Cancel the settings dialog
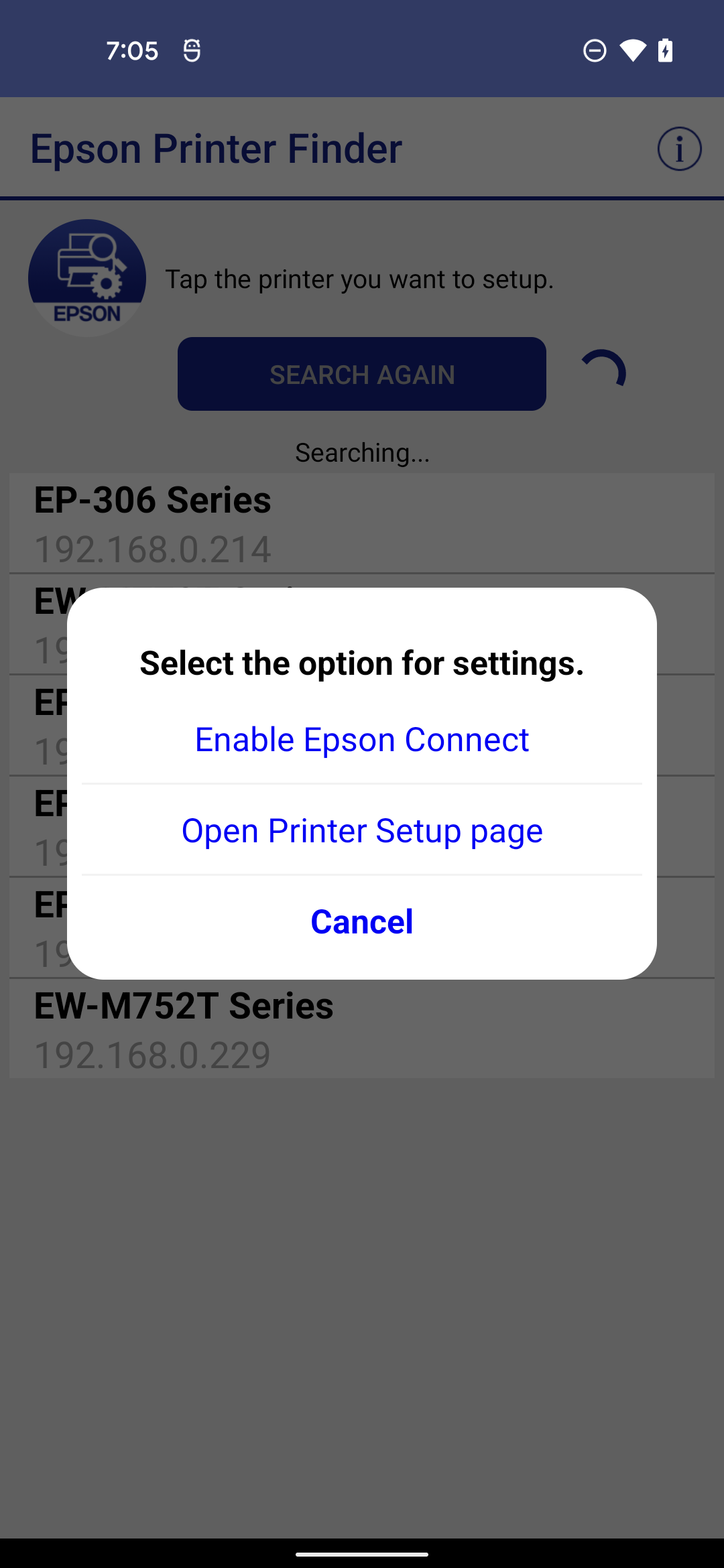Screen dimensions: 724x1568 click(x=362, y=922)
